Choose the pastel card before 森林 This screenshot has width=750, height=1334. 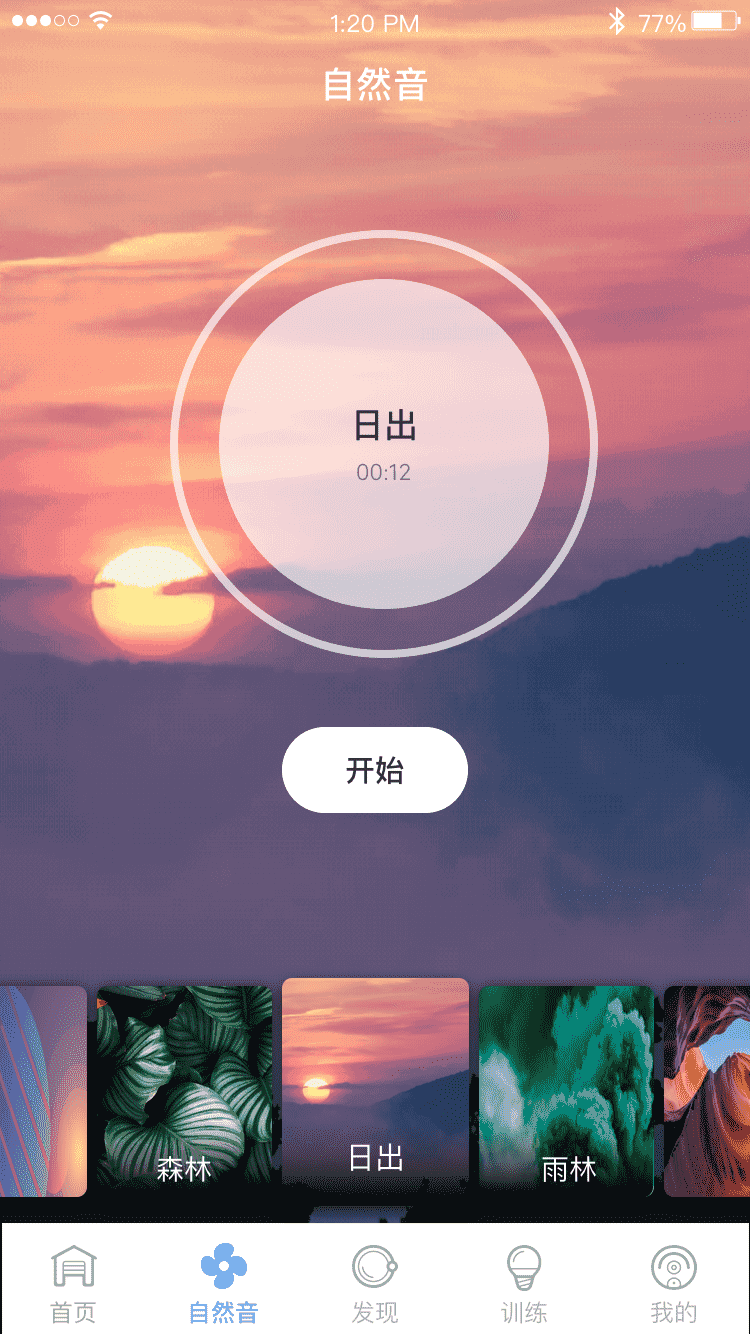[44, 1090]
